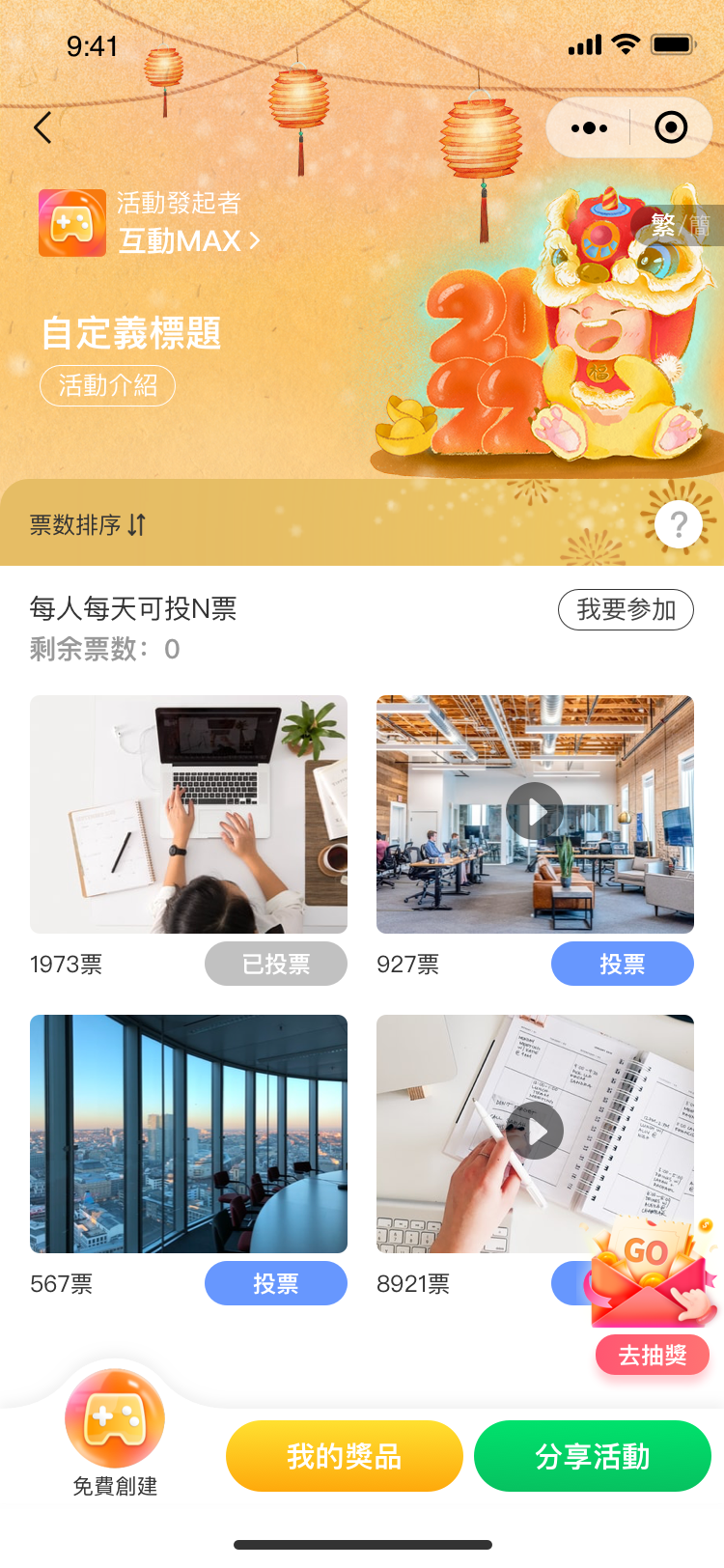
Task: Play the notebook video with 8921票
Action: (x=535, y=1132)
